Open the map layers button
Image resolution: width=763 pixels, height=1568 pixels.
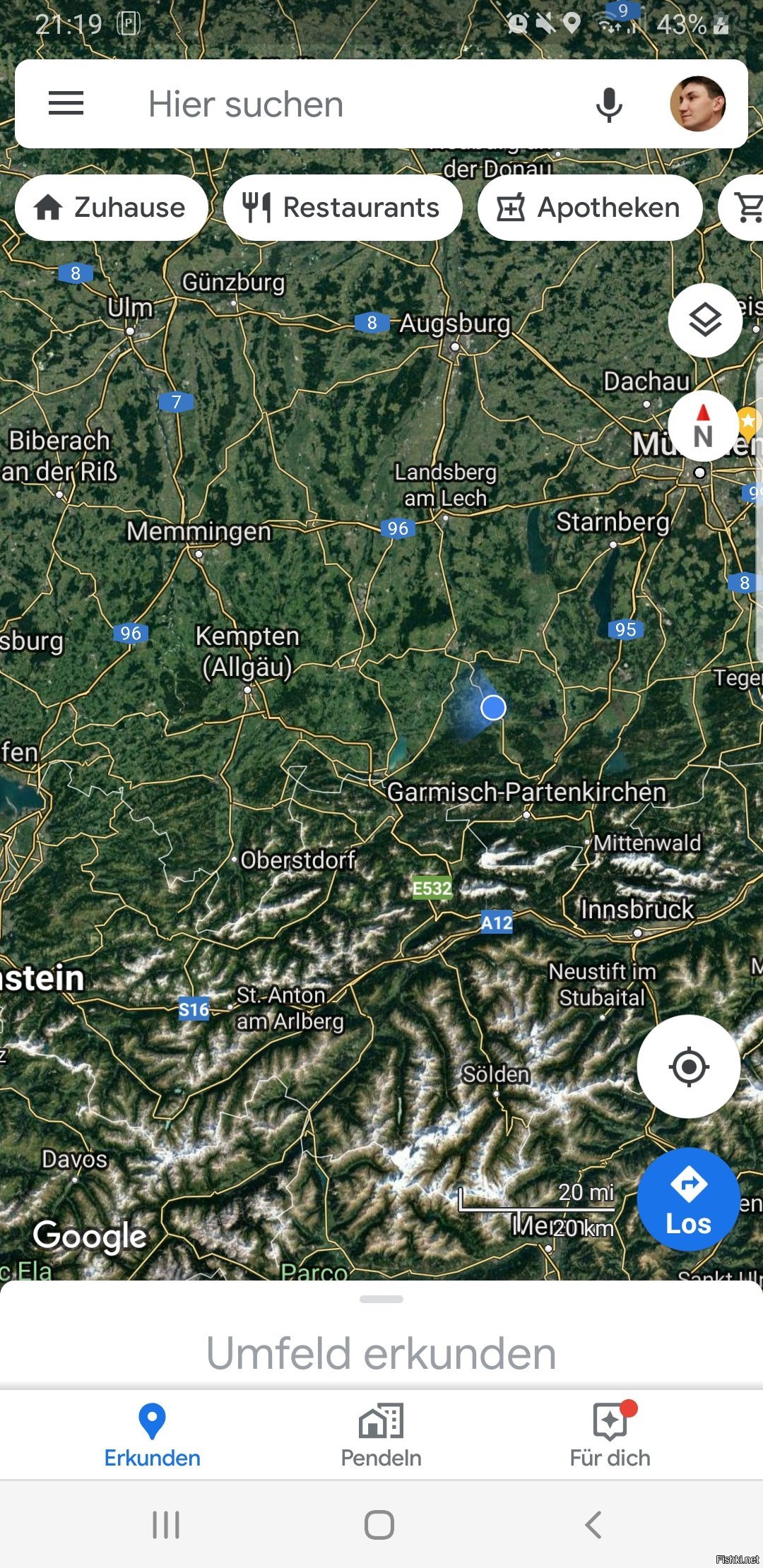(x=705, y=320)
